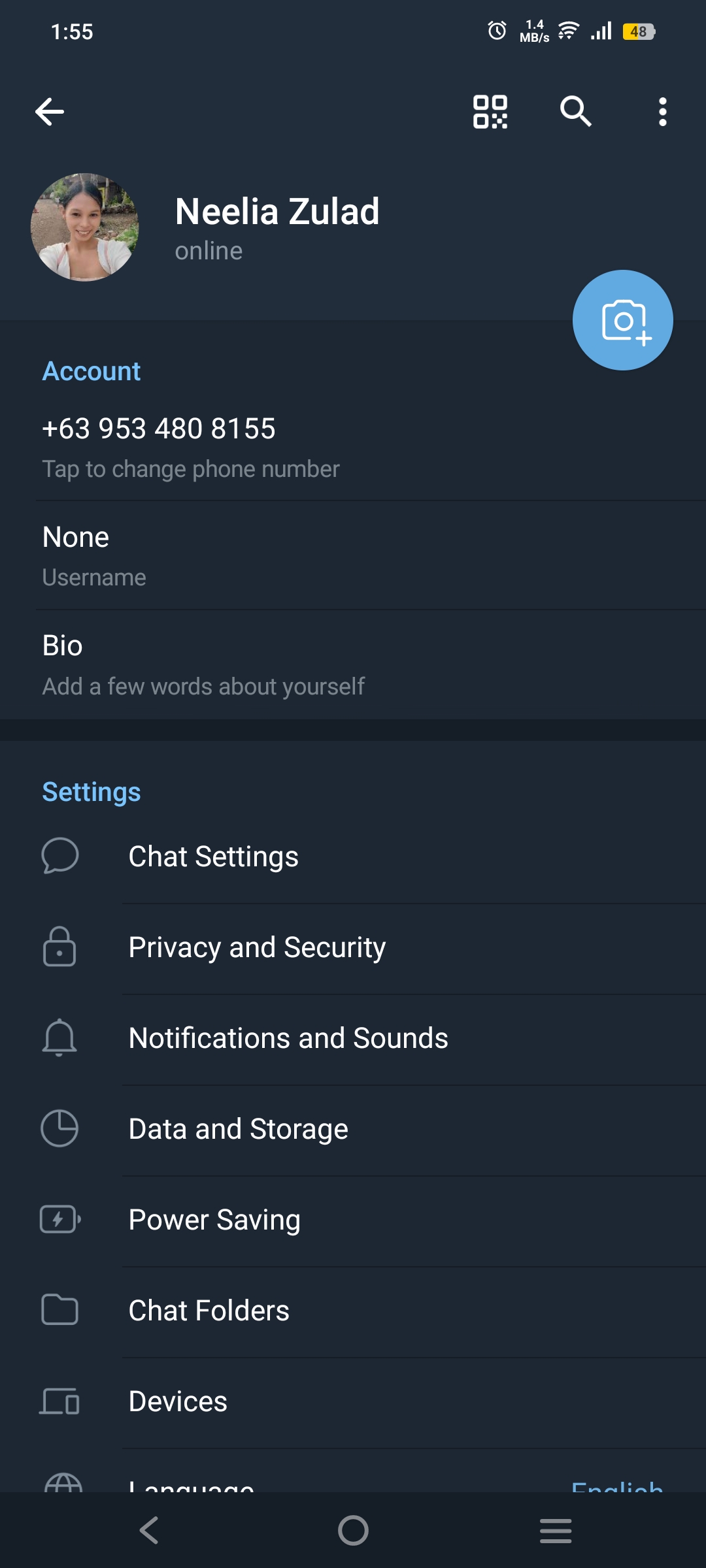Open the Devices row
706x1568 pixels.
coord(353,1402)
